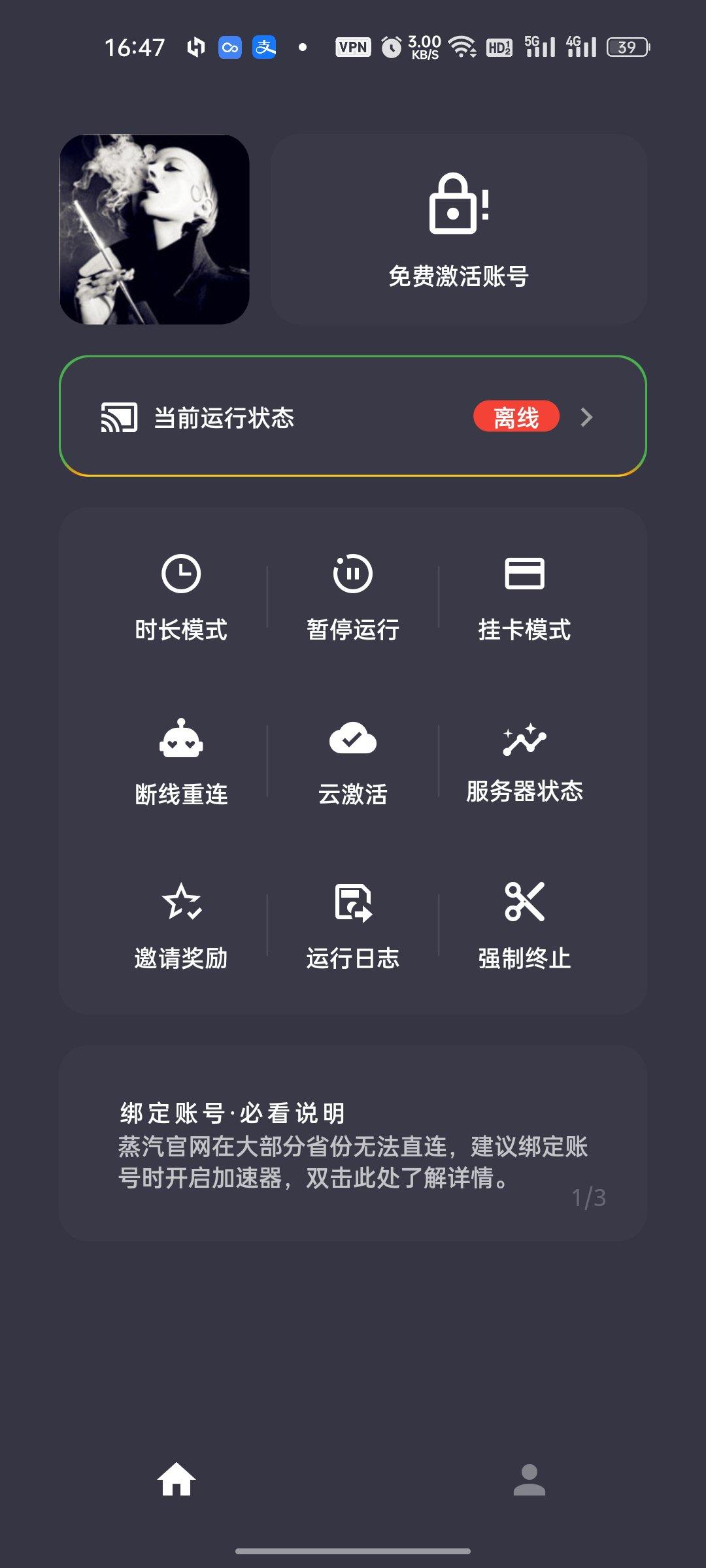
Task: Select 挂卡模式
Action: coord(524,598)
